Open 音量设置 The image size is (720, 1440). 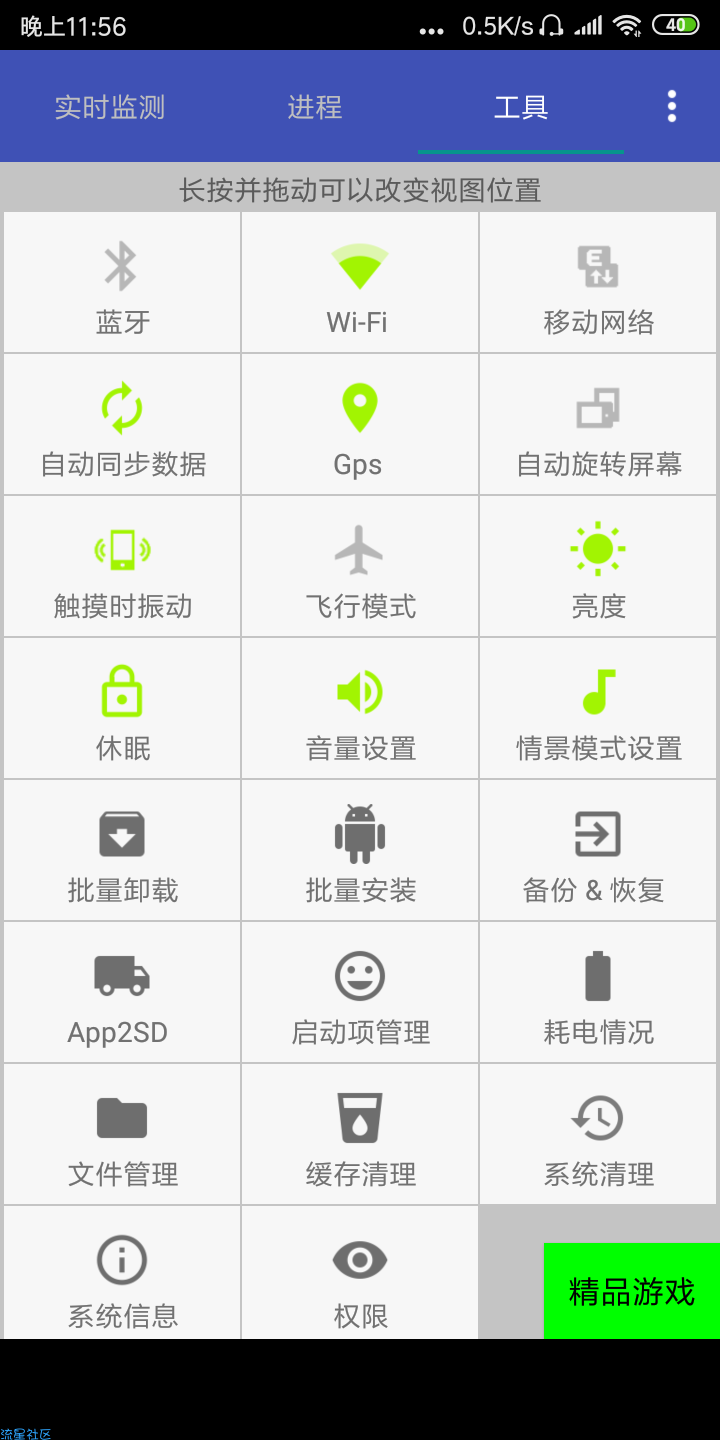tap(360, 708)
